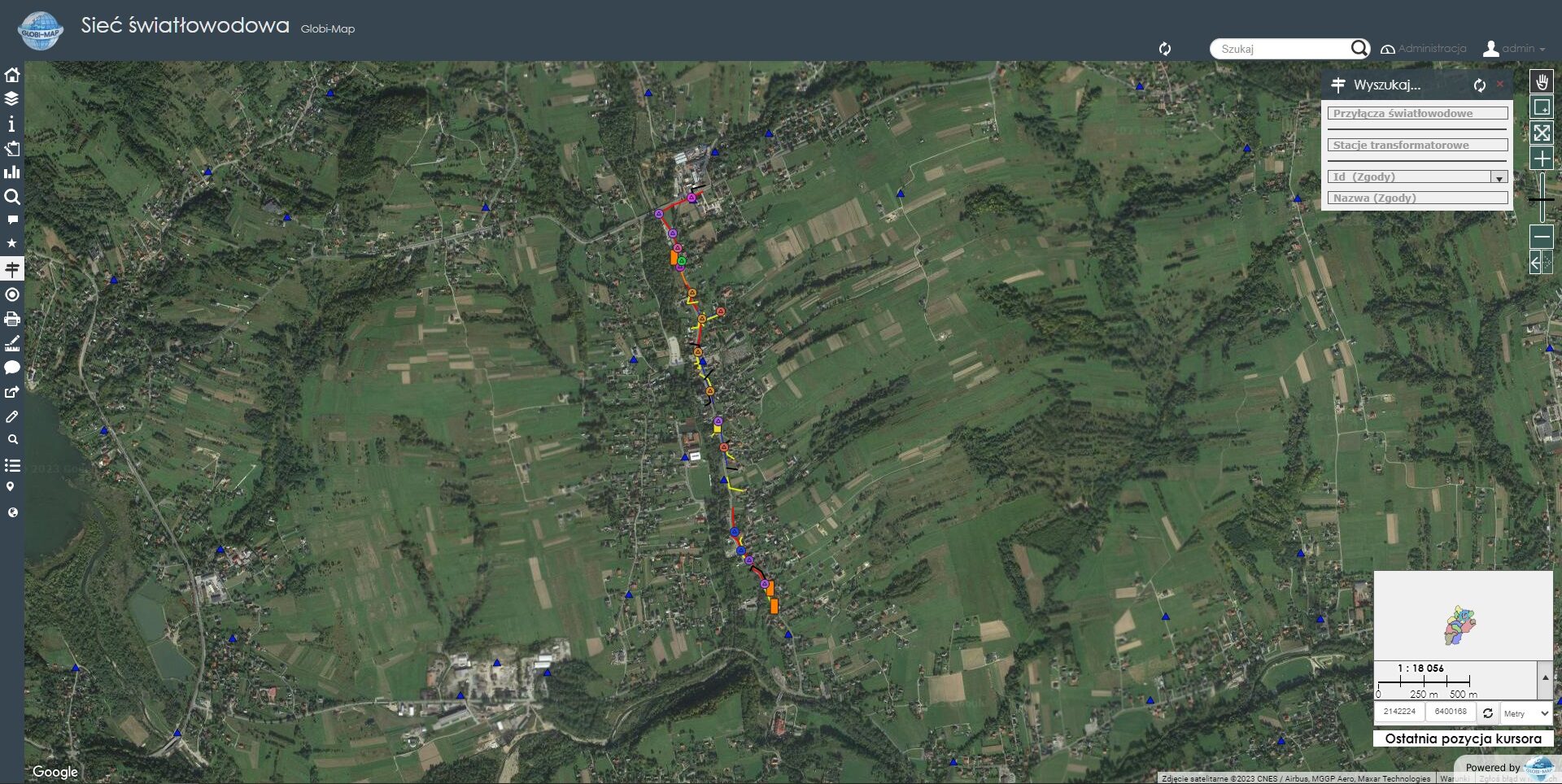Expand the Id (Zgody) dropdown
Viewport: 1562px width, 784px height.
(x=1499, y=177)
